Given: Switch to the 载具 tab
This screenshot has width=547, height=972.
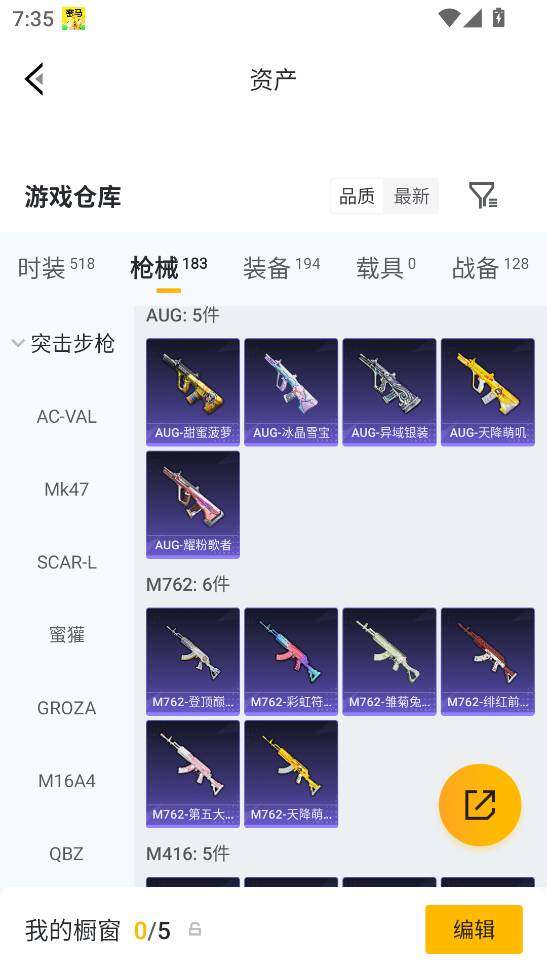Looking at the screenshot, I should click(x=386, y=268).
